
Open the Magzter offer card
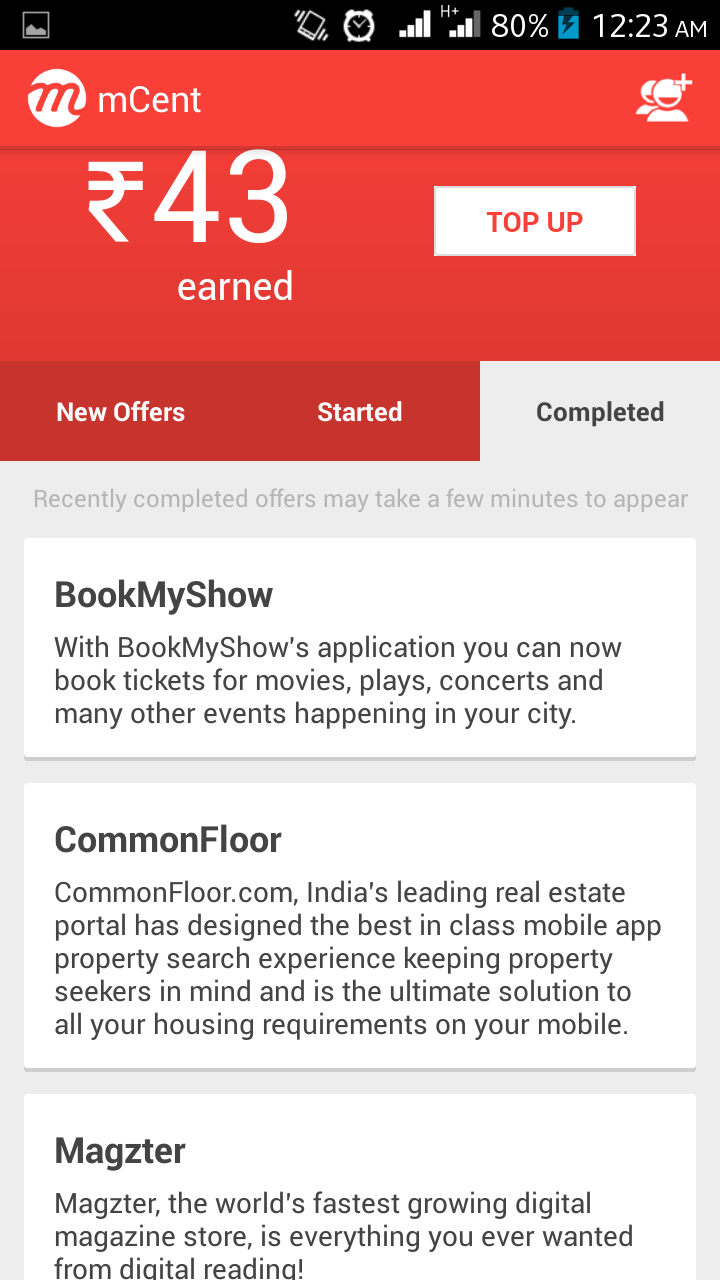click(x=360, y=1187)
